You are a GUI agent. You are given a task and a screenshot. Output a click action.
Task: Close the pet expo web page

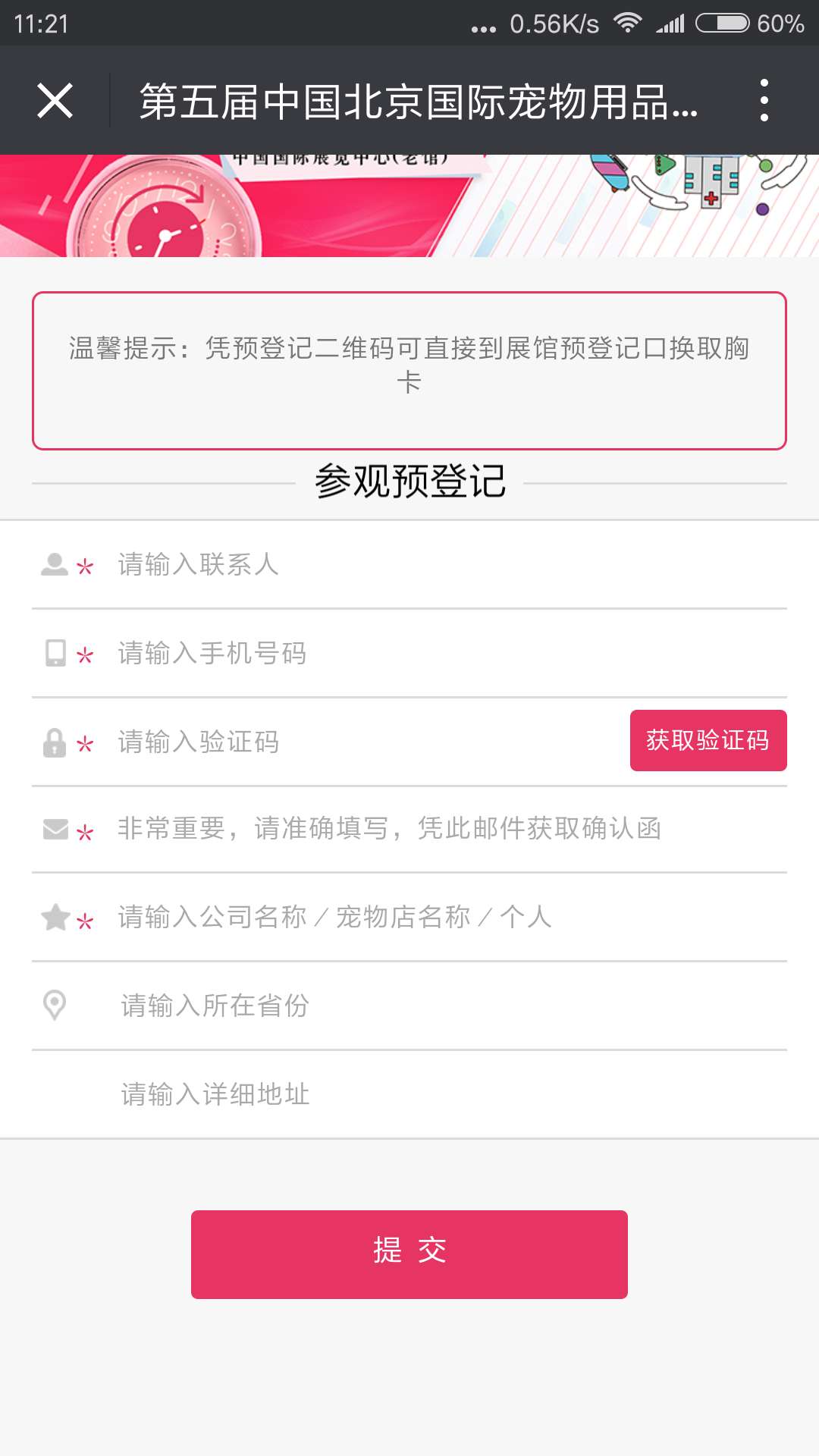pos(55,101)
